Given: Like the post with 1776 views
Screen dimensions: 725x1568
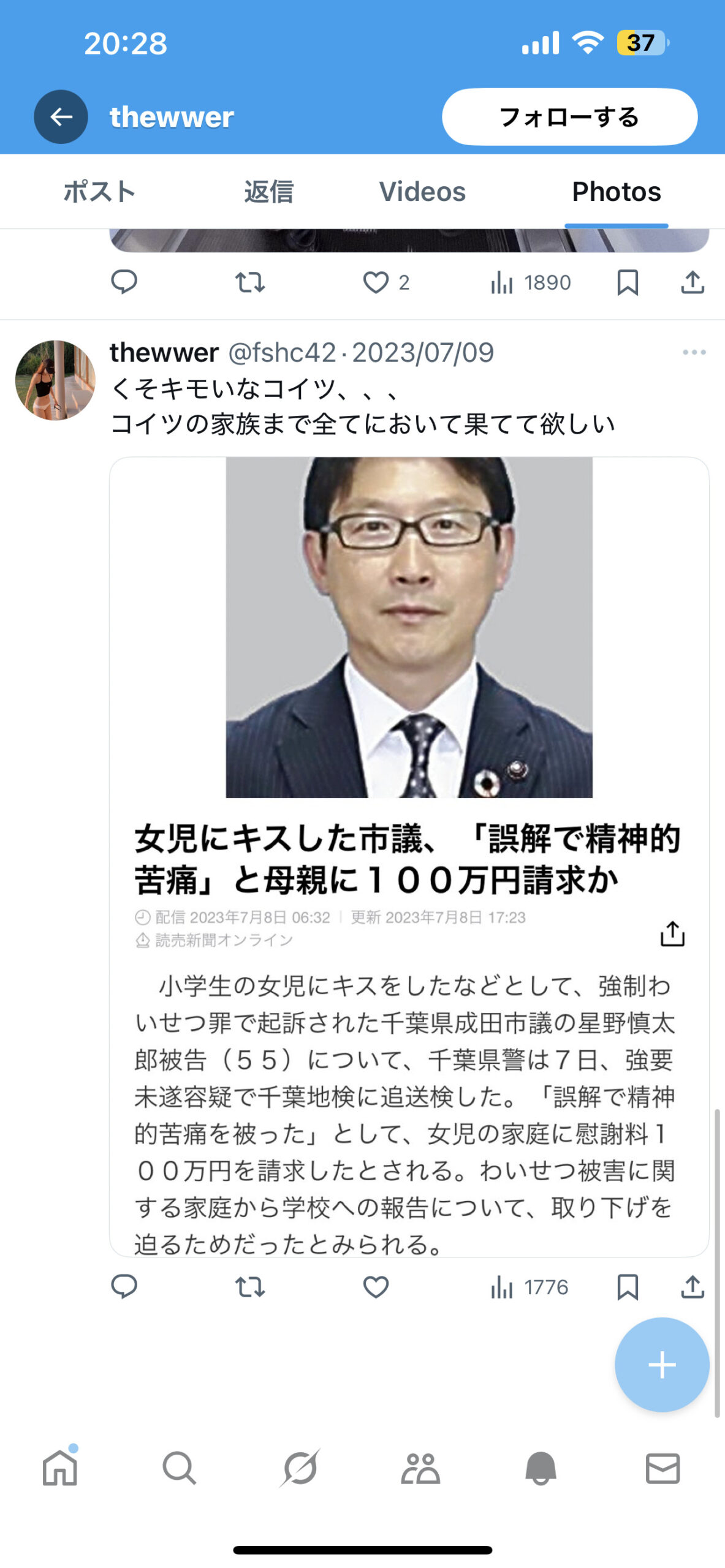Looking at the screenshot, I should pyautogui.click(x=376, y=1287).
